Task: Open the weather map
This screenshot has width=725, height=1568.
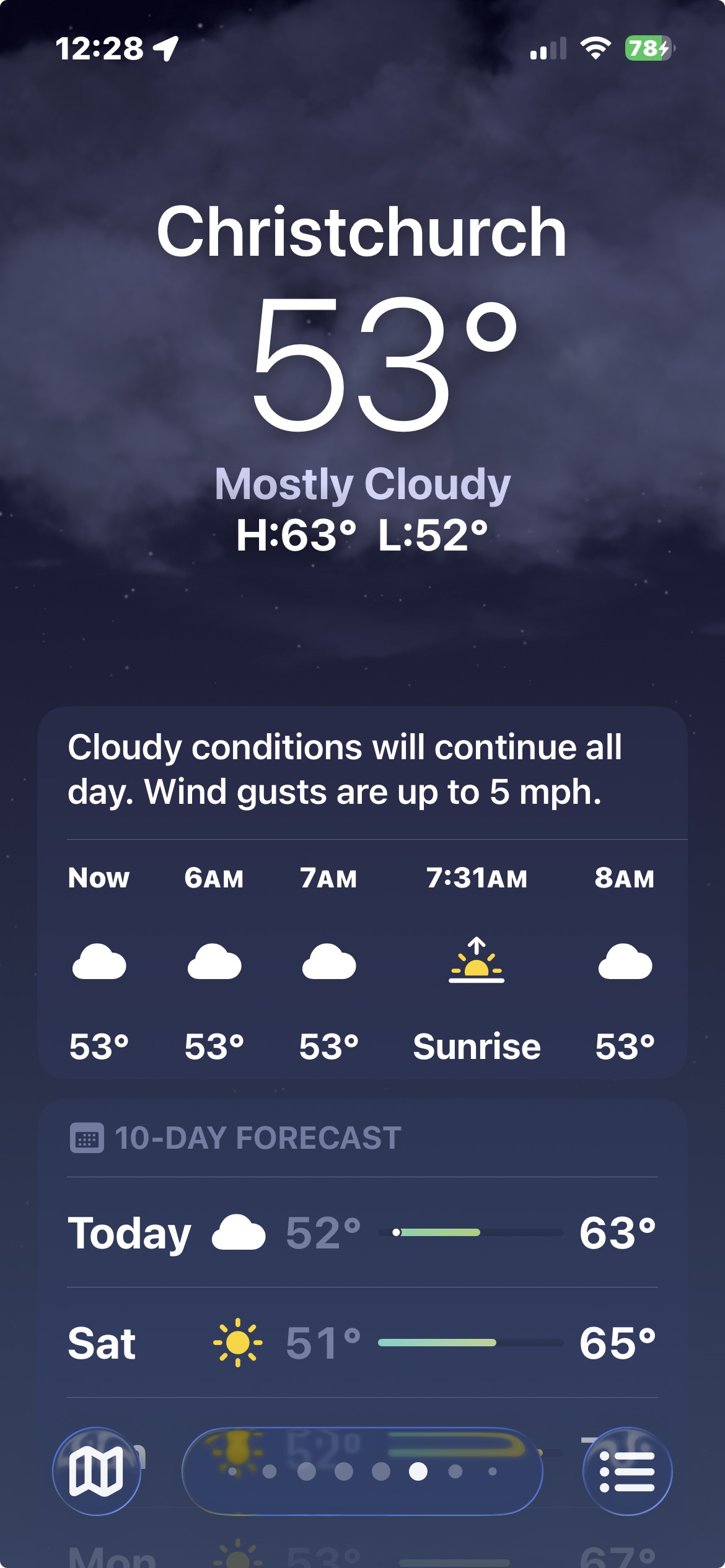Action: [x=96, y=1471]
